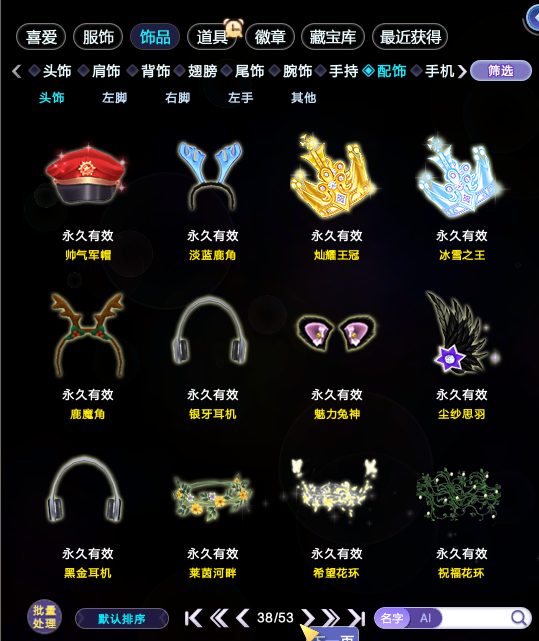The height and width of the screenshot is (641, 539).
Task: Choose the 莱茵河畔 flower wreath
Action: [x=212, y=517]
